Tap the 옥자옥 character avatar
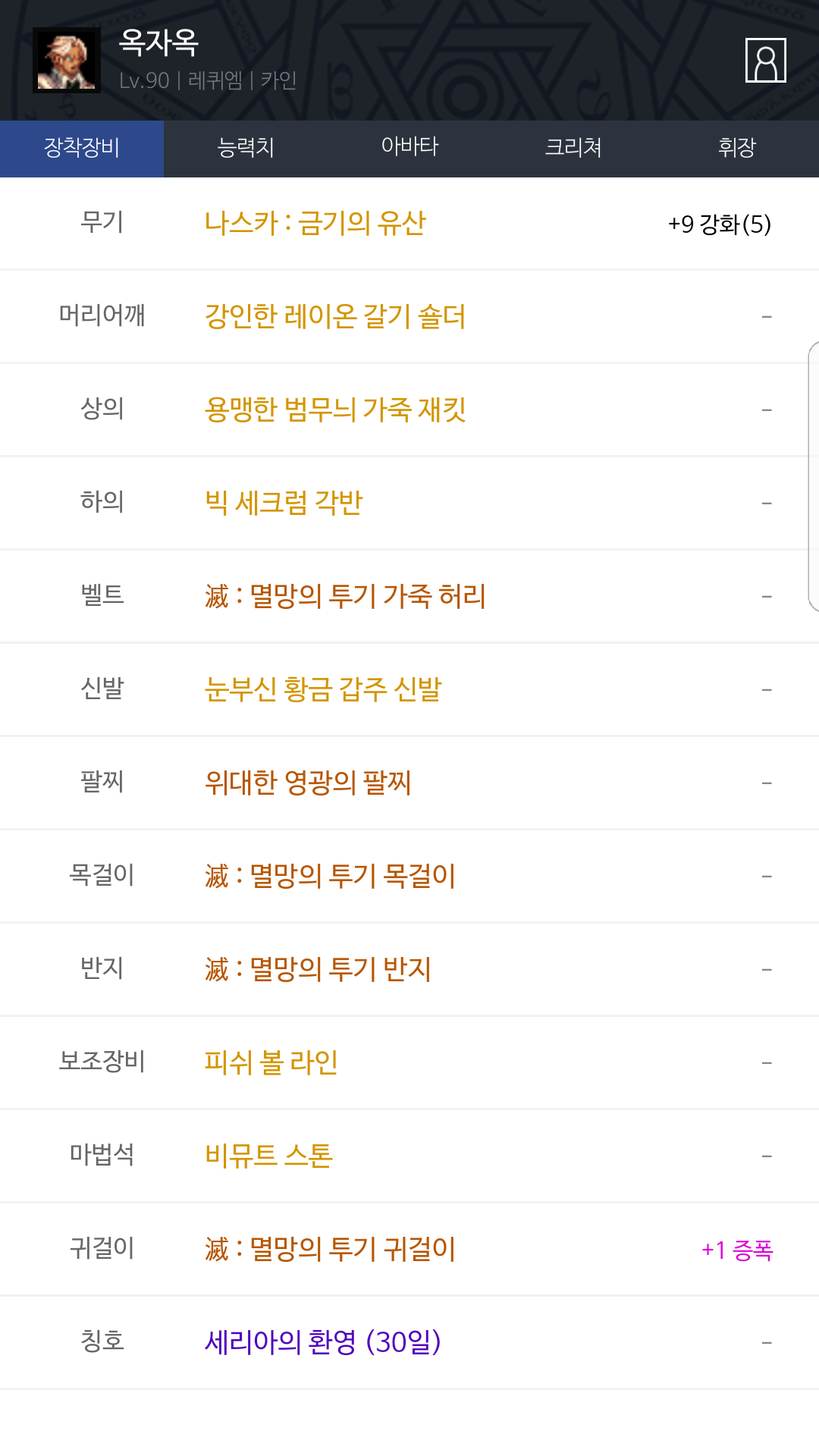 (67, 60)
